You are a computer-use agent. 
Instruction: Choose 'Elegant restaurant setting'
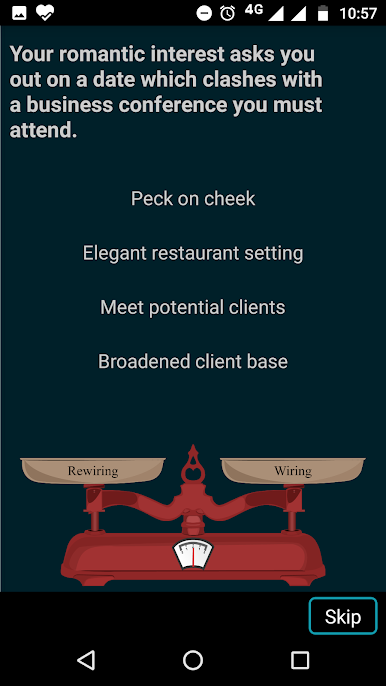(193, 253)
